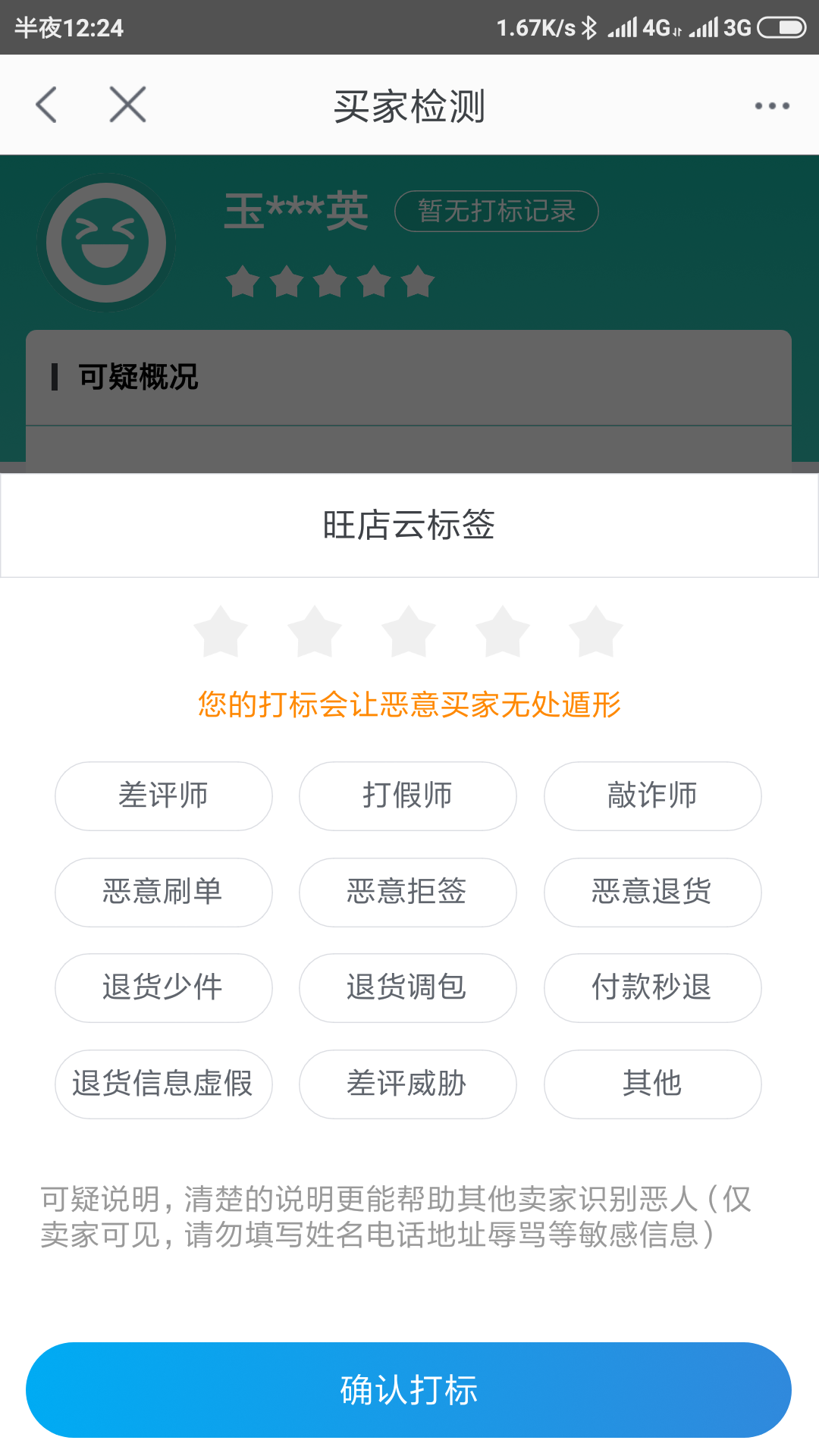The height and width of the screenshot is (1456, 819).
Task: Close the 买家检测 page
Action: (x=127, y=105)
